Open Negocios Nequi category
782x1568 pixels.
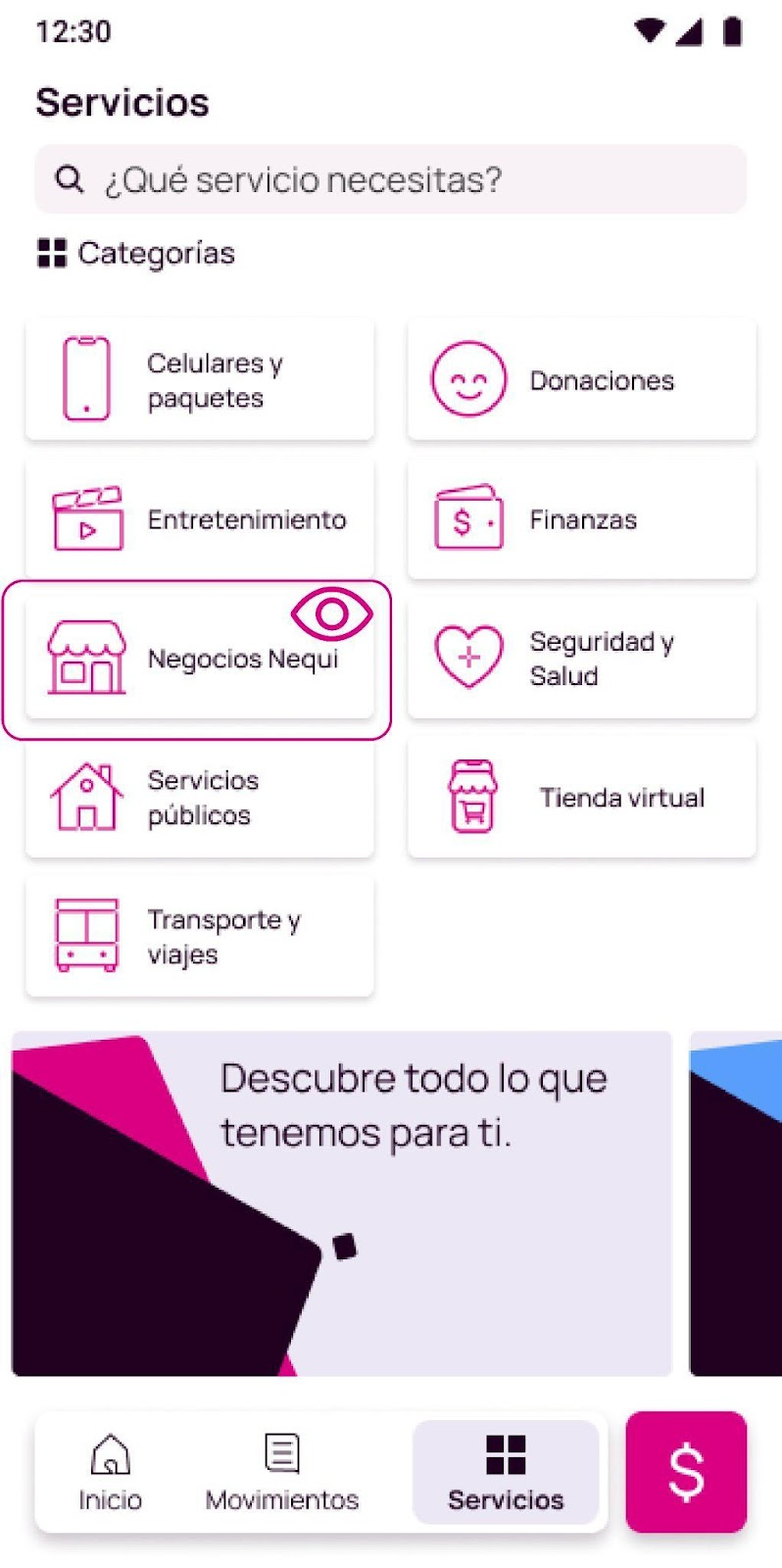[x=200, y=659]
